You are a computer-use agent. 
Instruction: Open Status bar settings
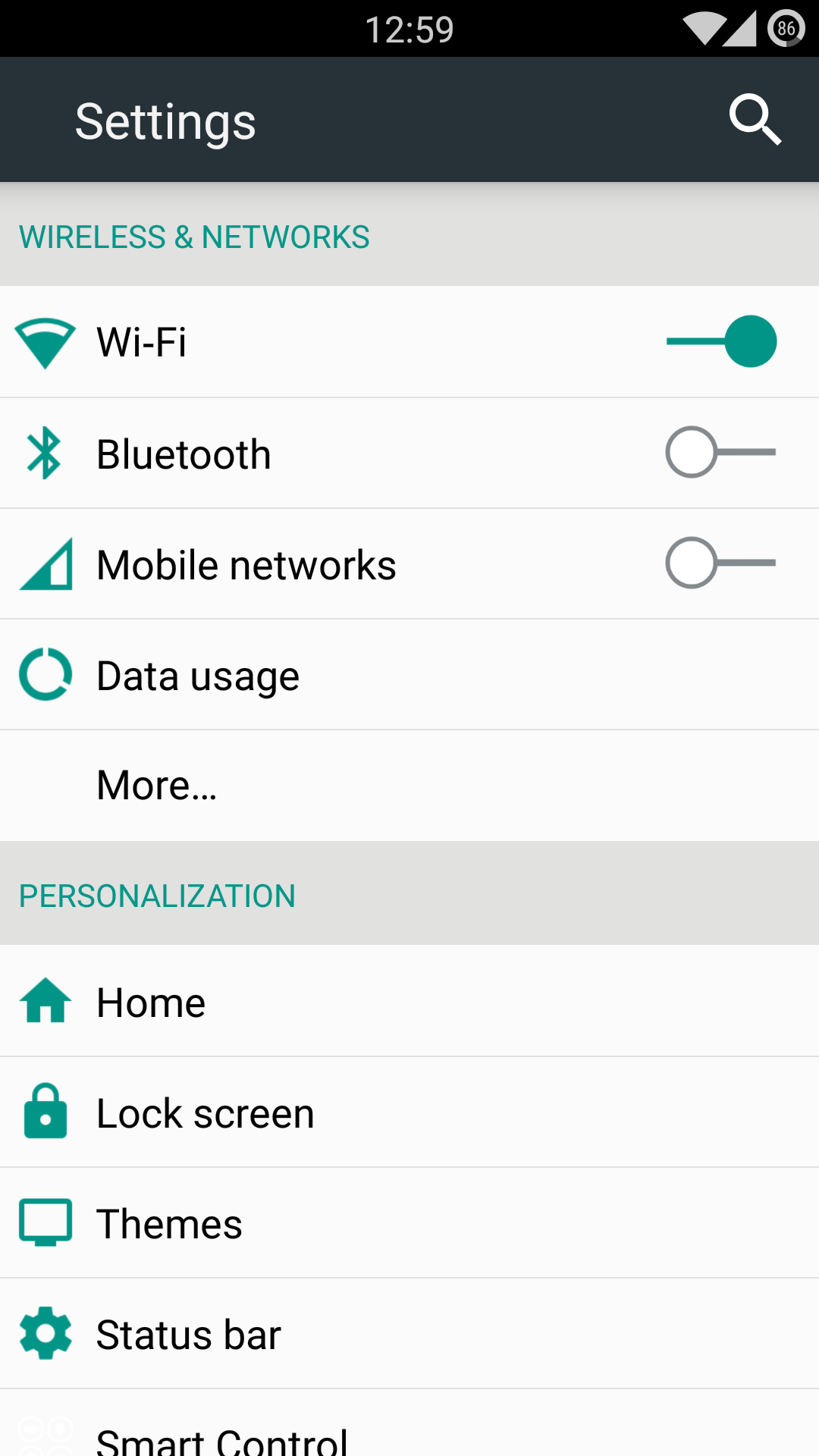point(409,1333)
